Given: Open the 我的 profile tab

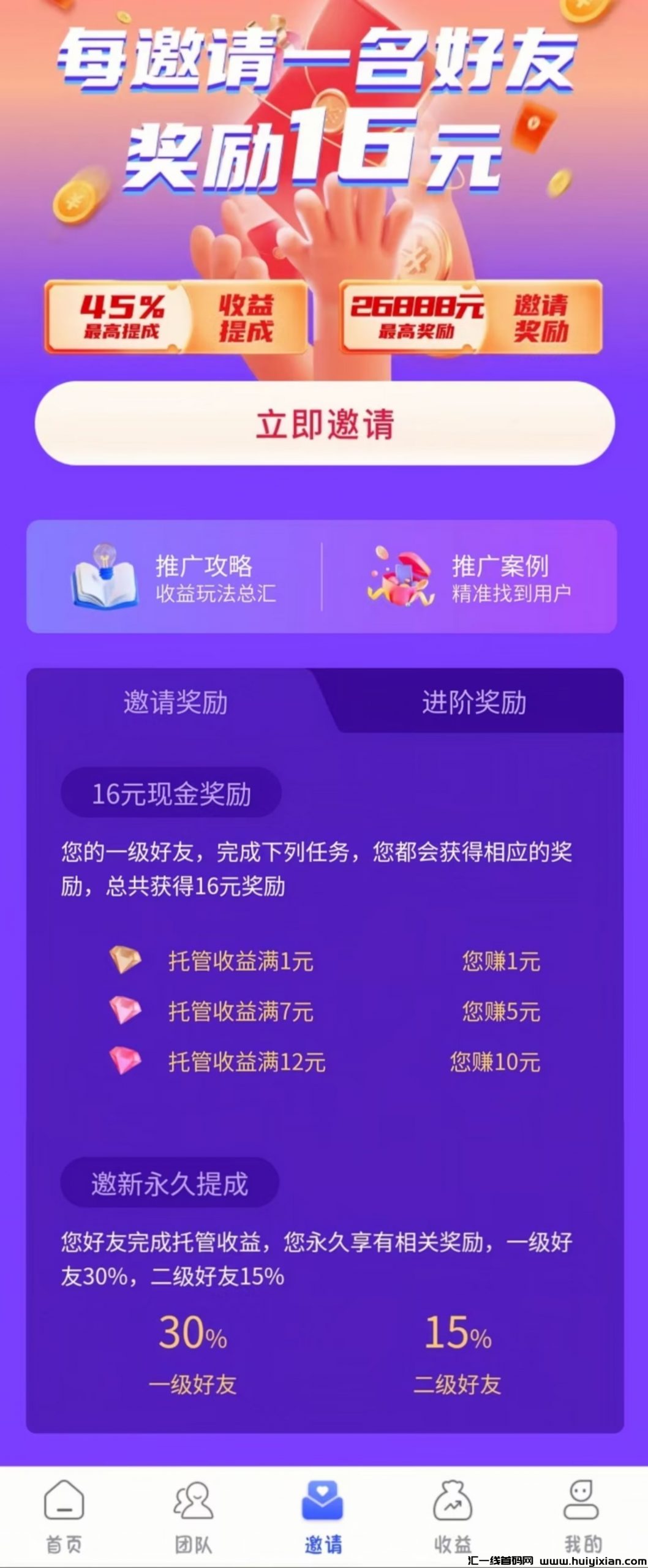Looking at the screenshot, I should pyautogui.click(x=582, y=1516).
